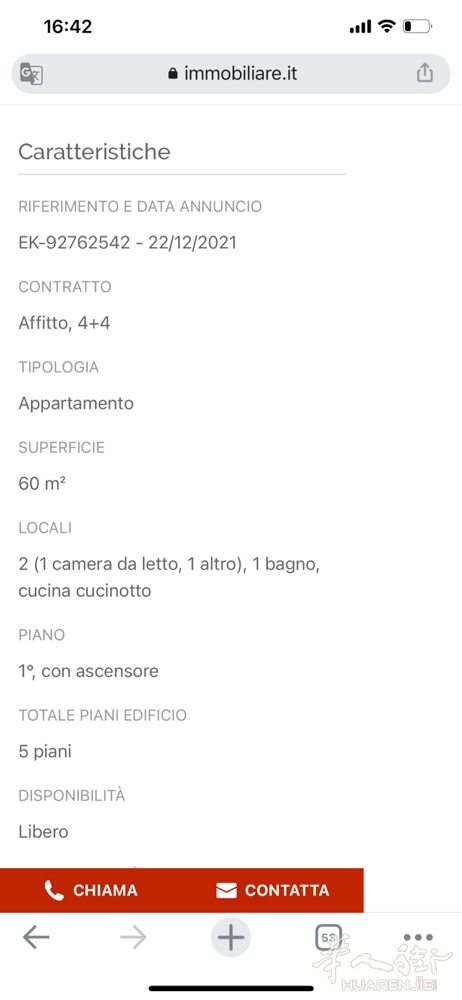Open the browser's three-dot menu
The image size is (462, 1000).
419,938
